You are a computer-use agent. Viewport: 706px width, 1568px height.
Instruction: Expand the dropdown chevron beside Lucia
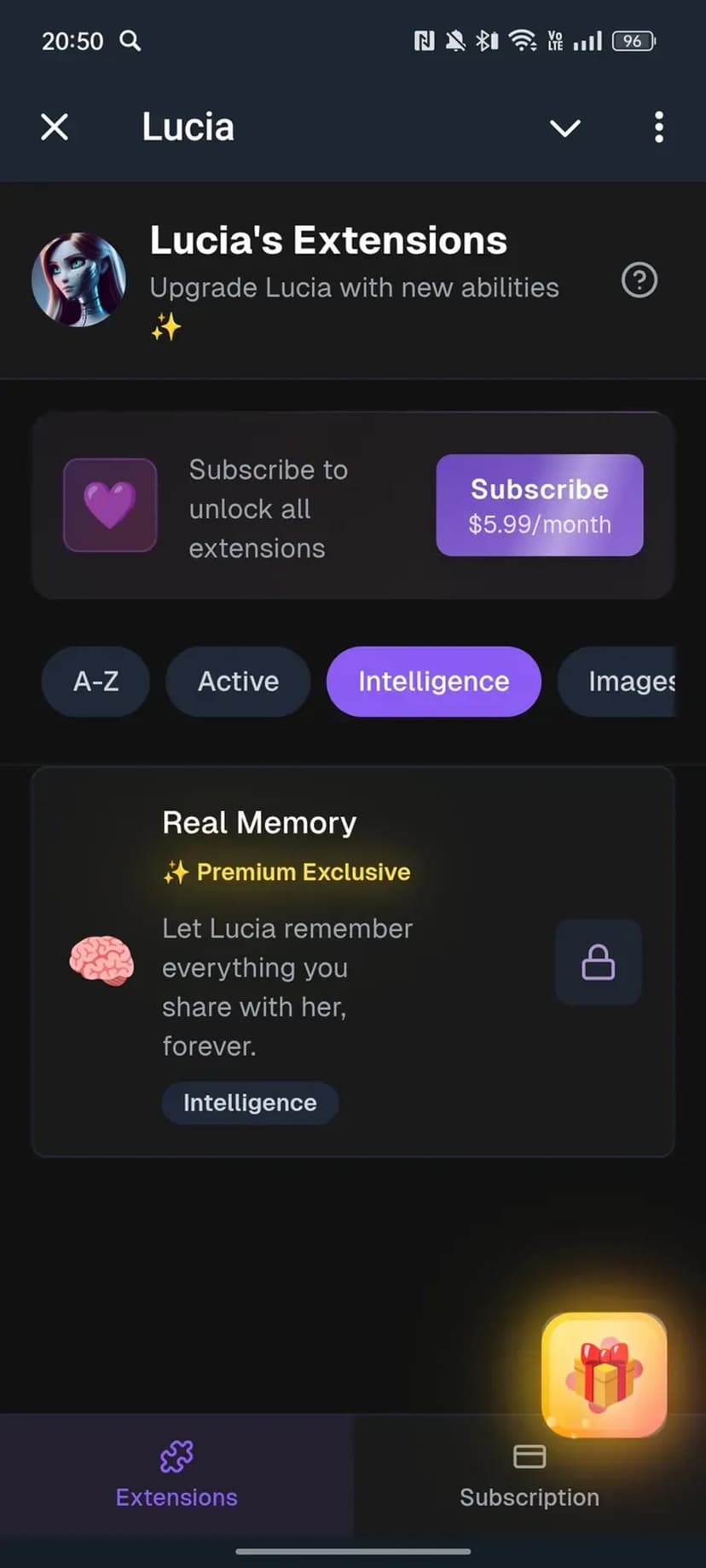(x=564, y=128)
